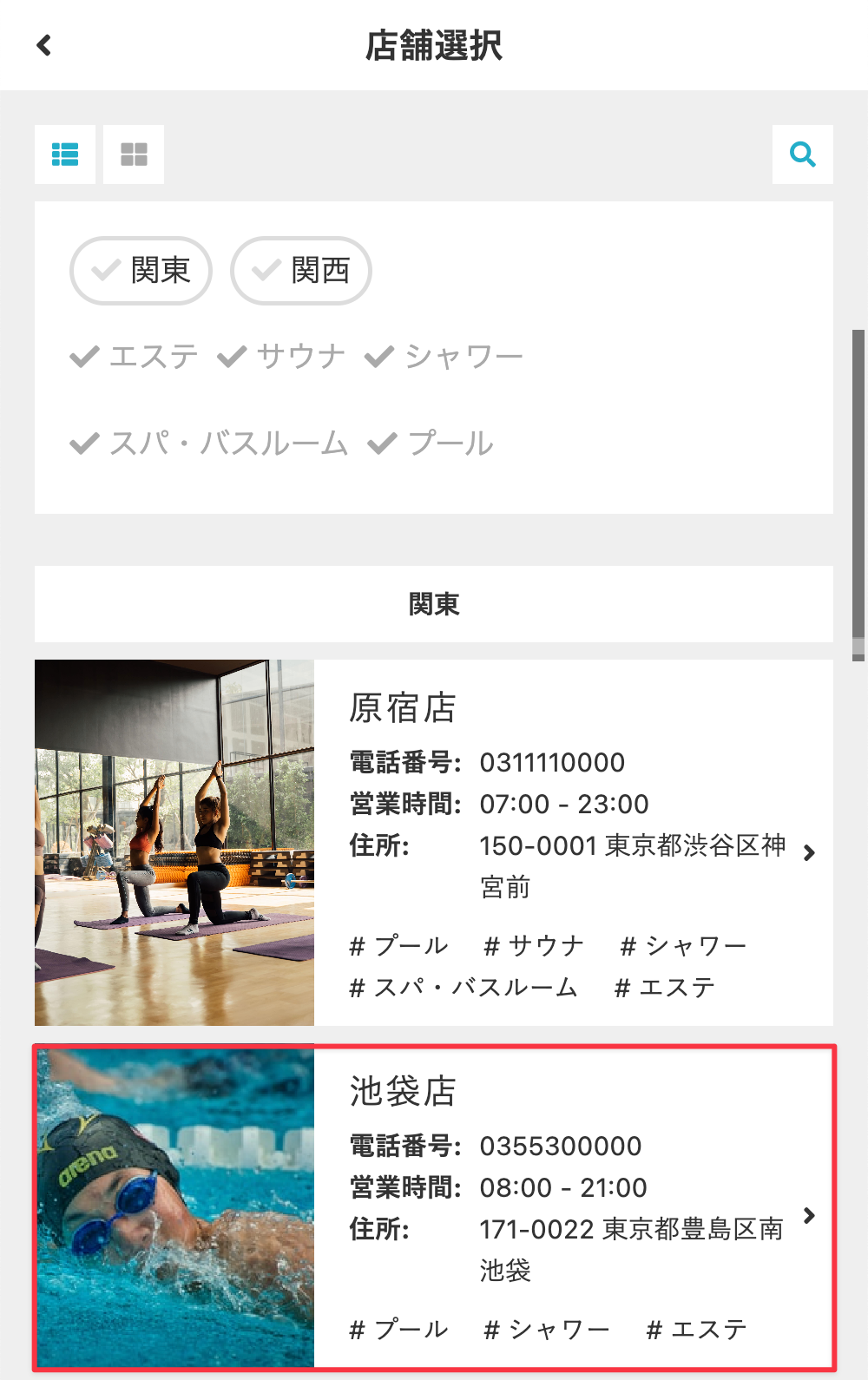
Task: Toggle the スパ・バスルーム filter
Action: tap(209, 444)
